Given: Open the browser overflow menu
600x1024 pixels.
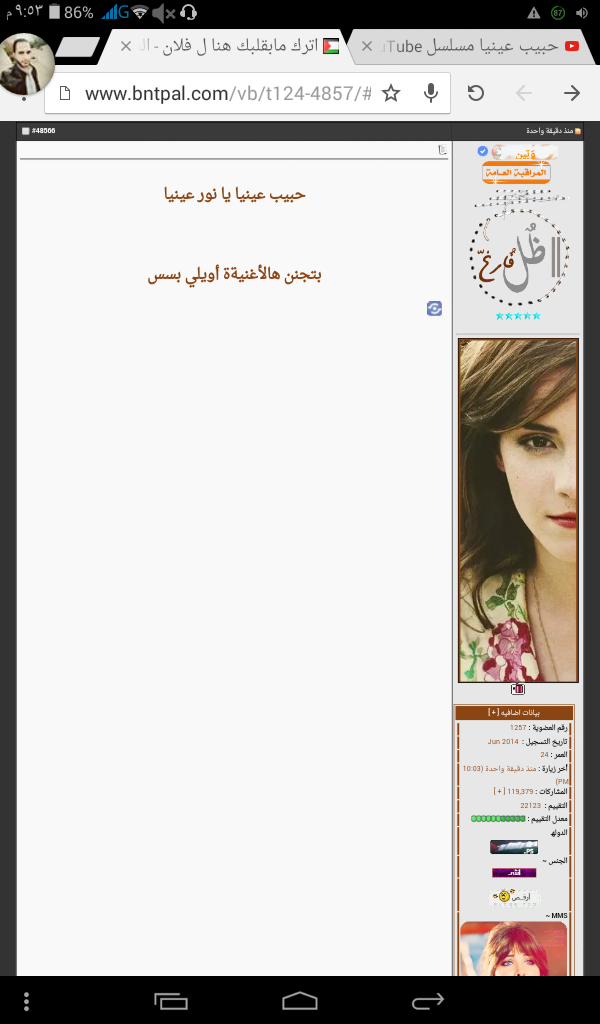Looking at the screenshot, I should pos(26,1001).
